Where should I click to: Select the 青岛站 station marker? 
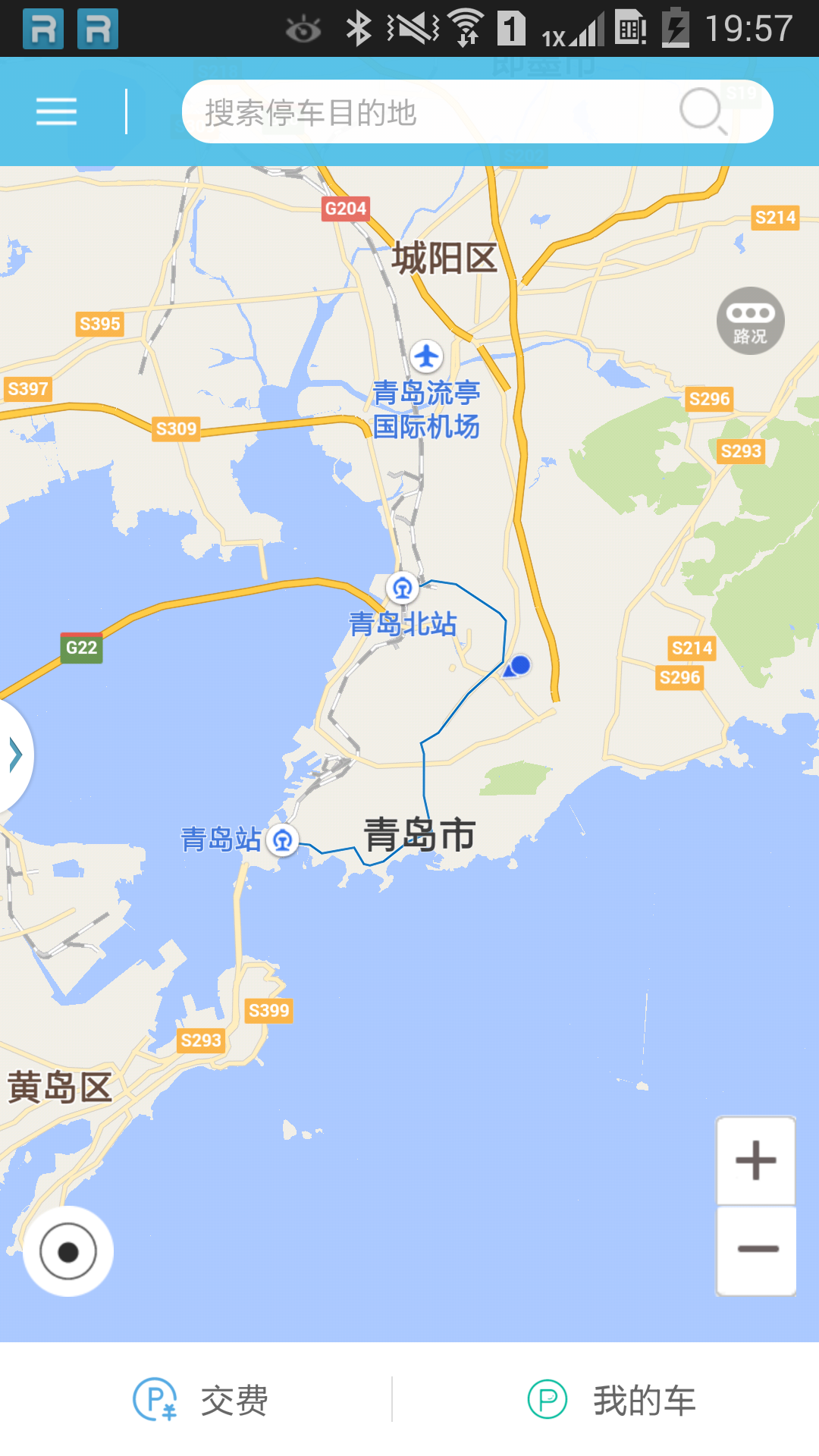pyautogui.click(x=283, y=839)
